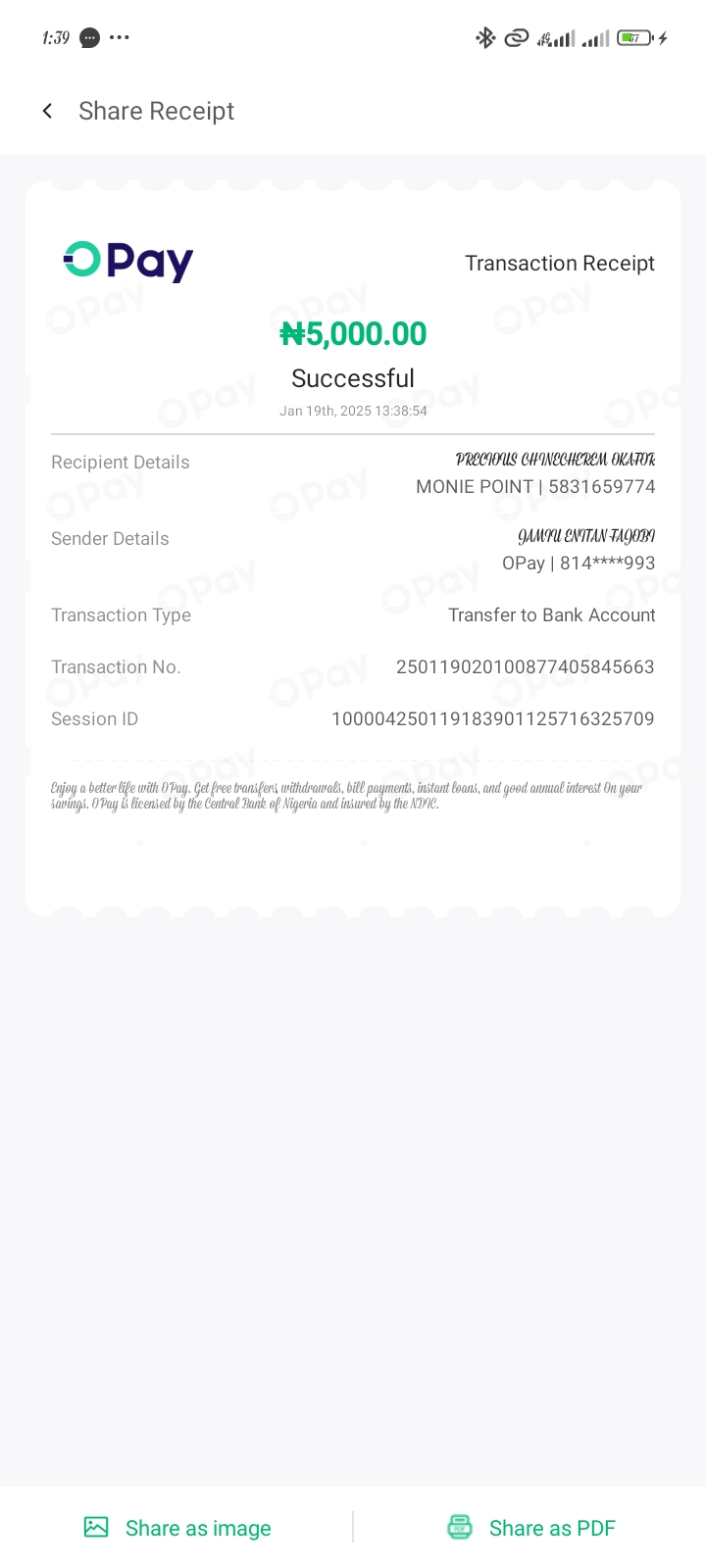Screen dimensions: 706x1568
Task: Go back from Share Receipt
Action: [x=47, y=111]
